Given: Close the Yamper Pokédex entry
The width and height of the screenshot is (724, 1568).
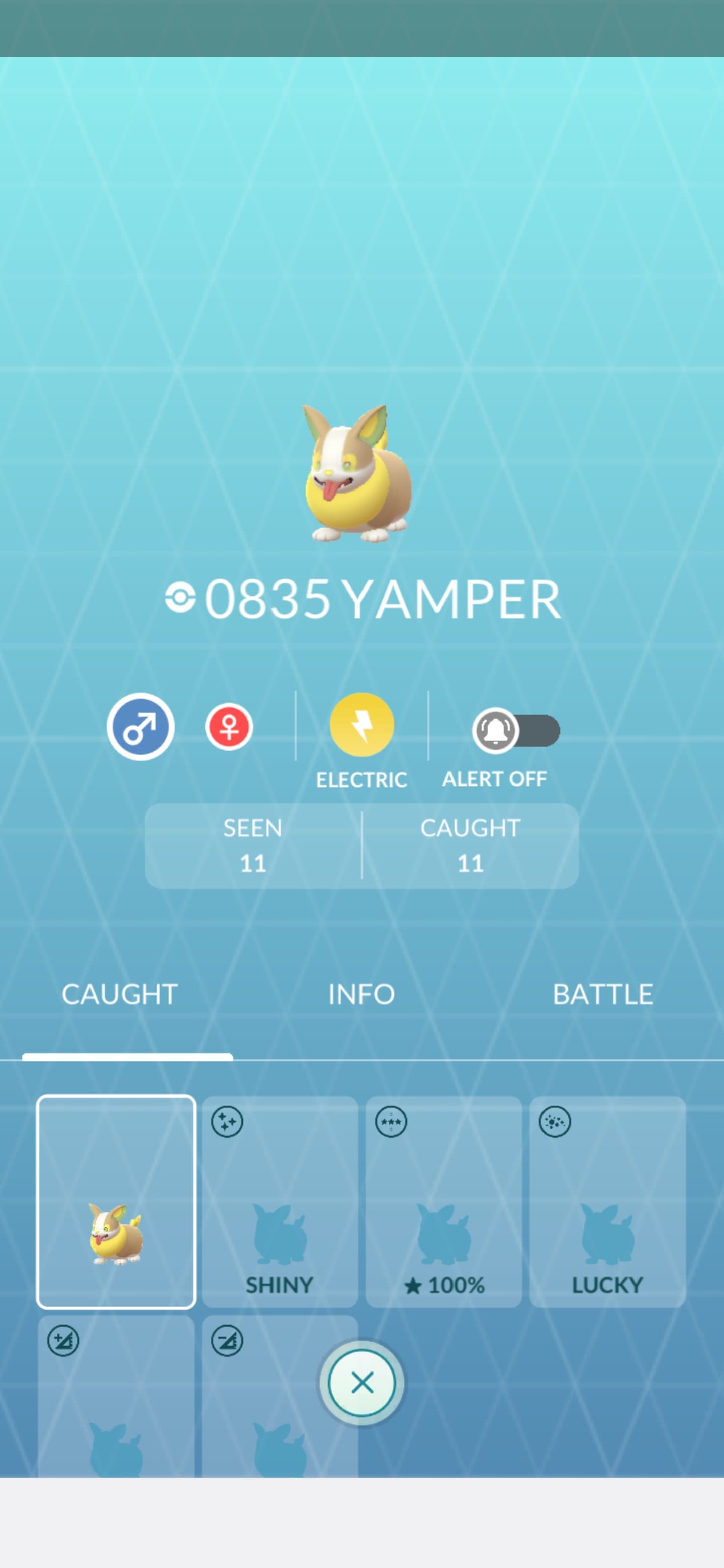Looking at the screenshot, I should pos(361,1383).
